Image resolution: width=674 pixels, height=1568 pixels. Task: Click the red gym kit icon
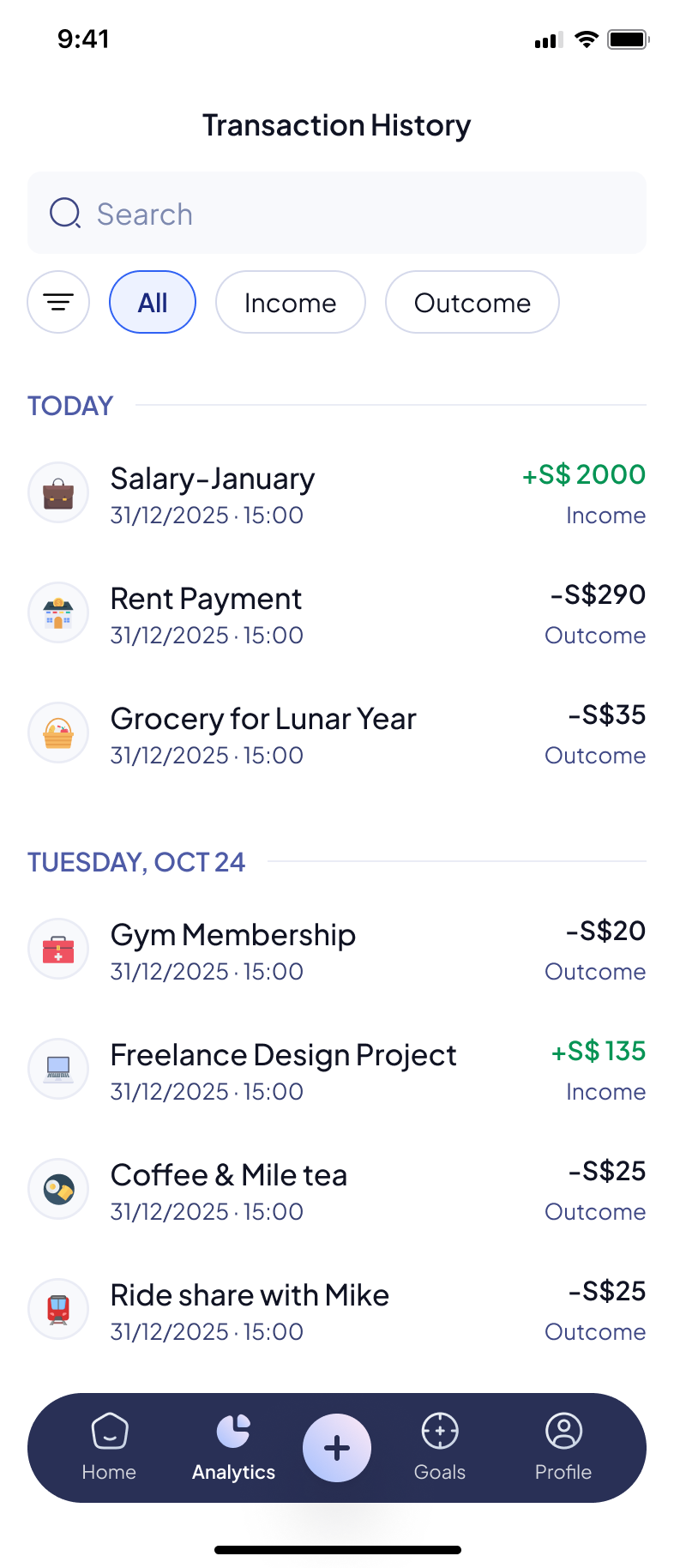57,949
